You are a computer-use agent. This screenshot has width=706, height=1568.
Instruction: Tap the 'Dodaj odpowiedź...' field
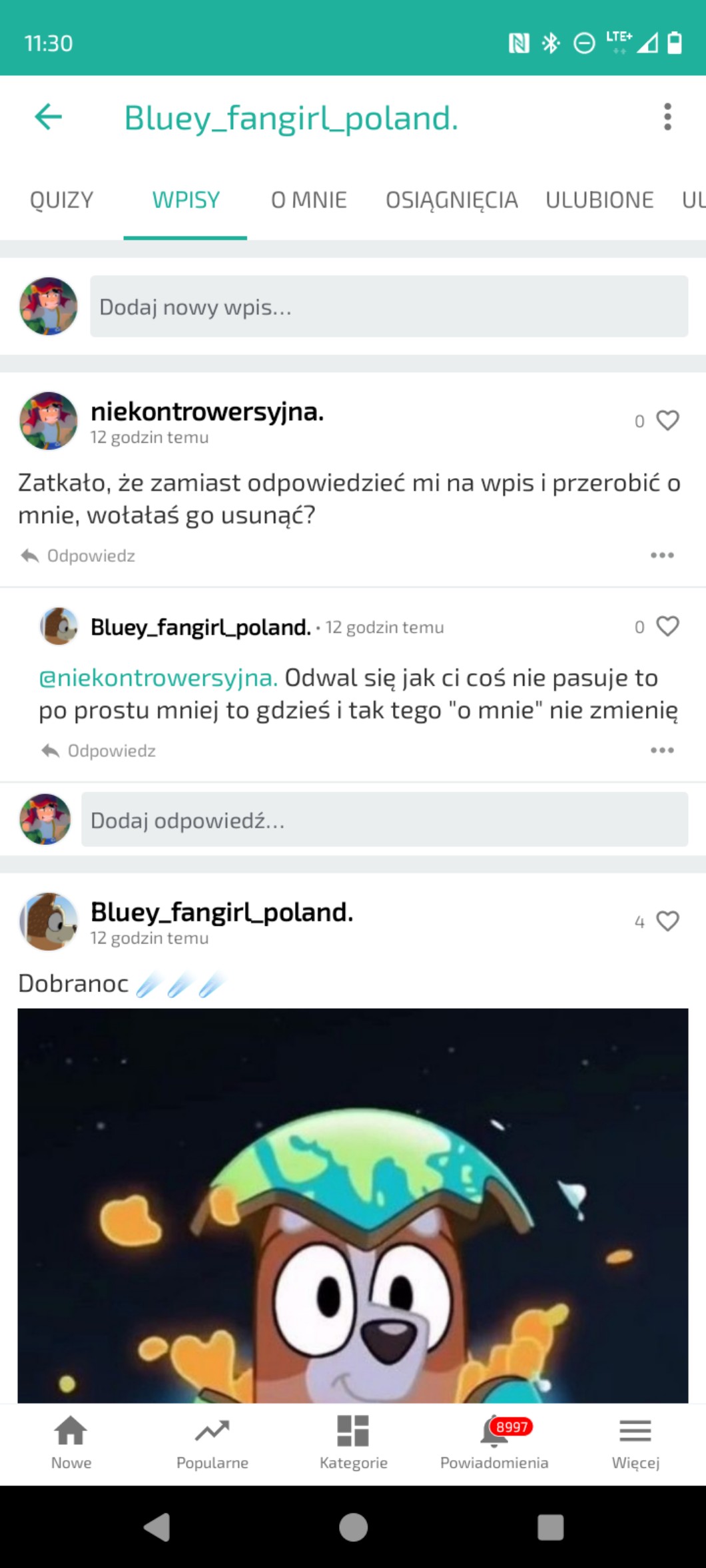click(384, 820)
